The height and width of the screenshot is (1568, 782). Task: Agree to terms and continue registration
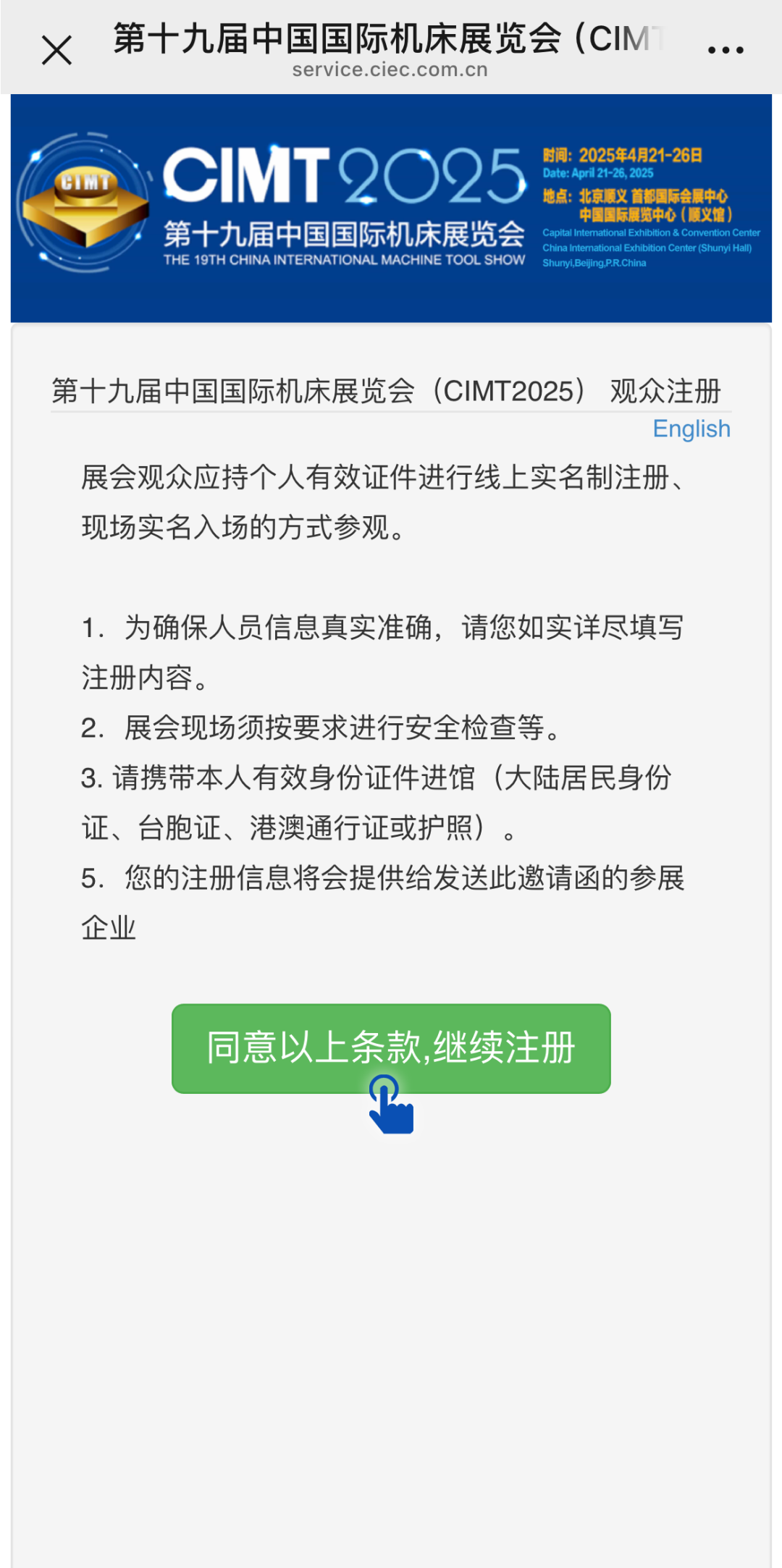coord(391,1048)
